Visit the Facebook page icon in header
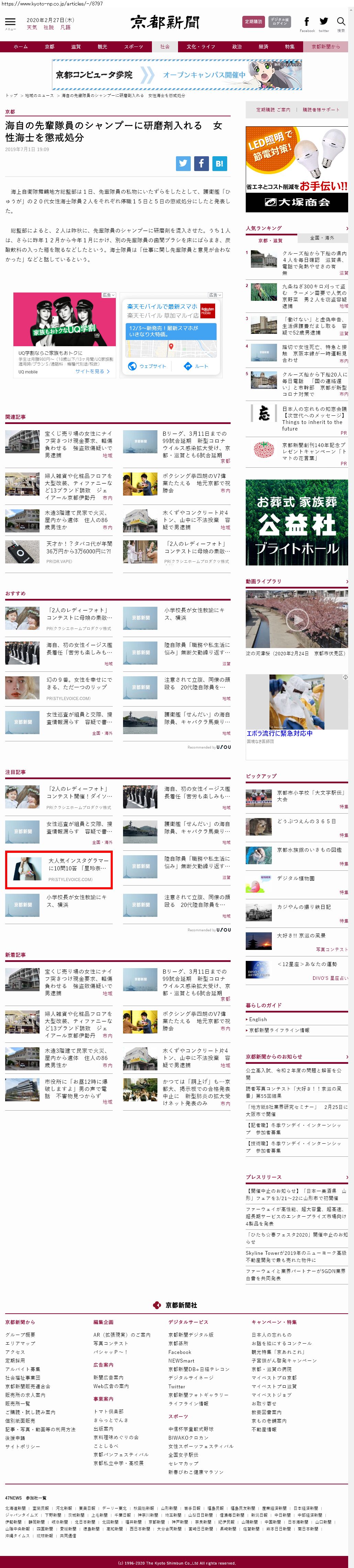 tap(307, 24)
